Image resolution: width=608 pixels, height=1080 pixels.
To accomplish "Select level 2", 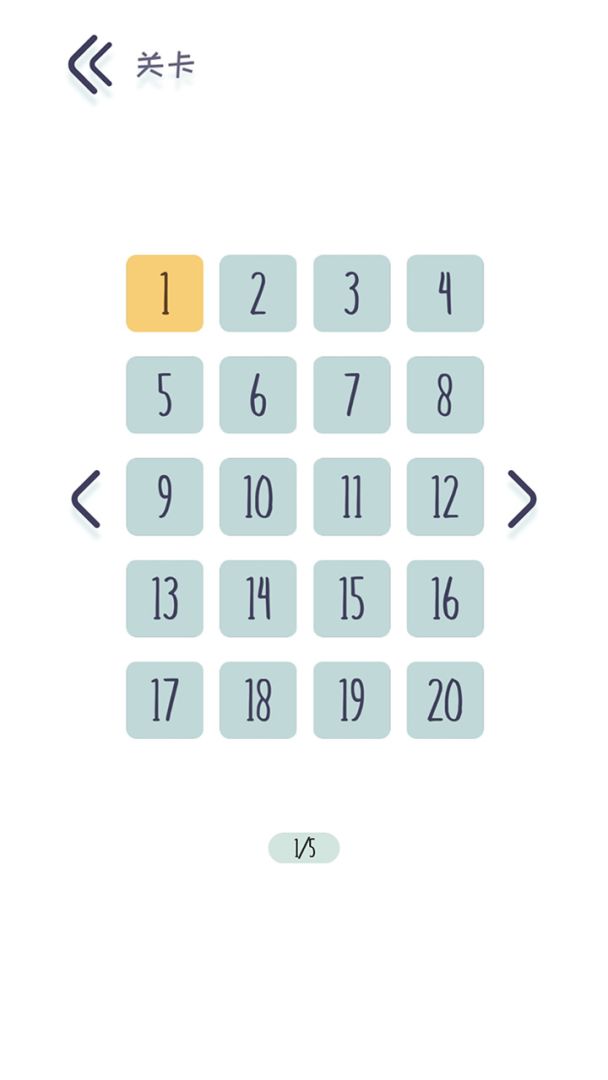I will point(258,293).
